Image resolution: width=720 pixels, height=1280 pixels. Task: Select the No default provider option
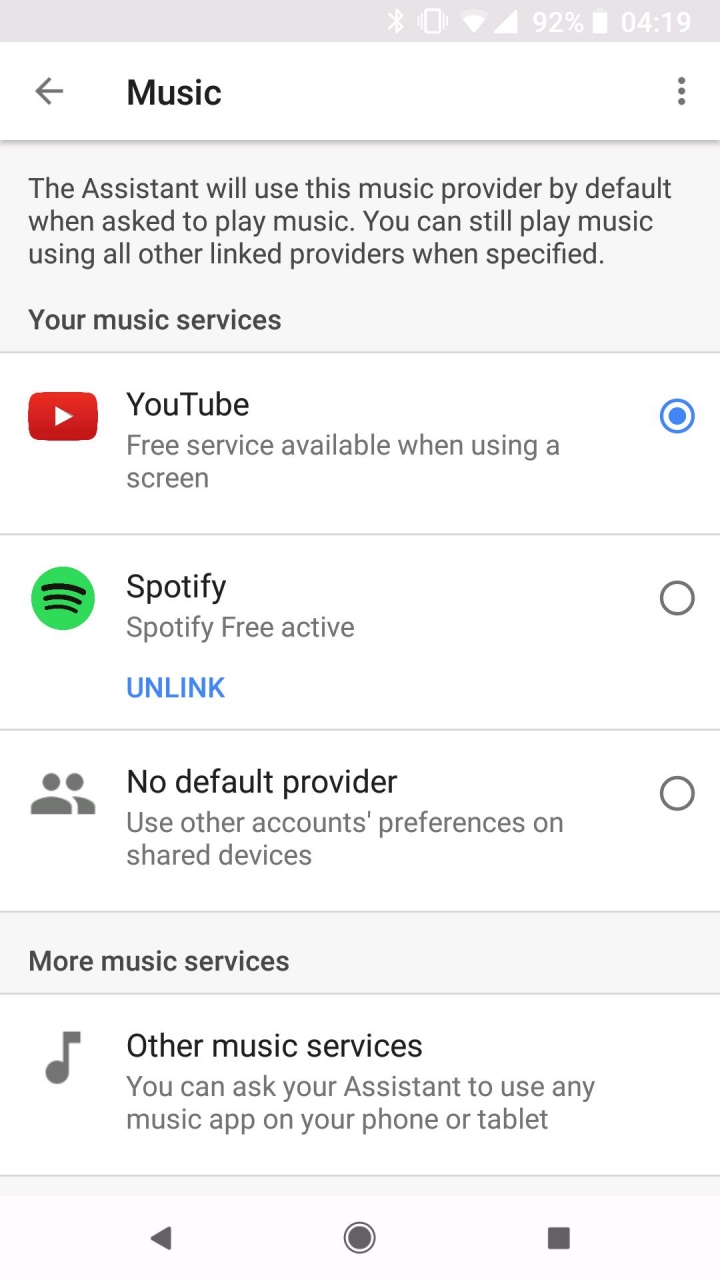(677, 794)
